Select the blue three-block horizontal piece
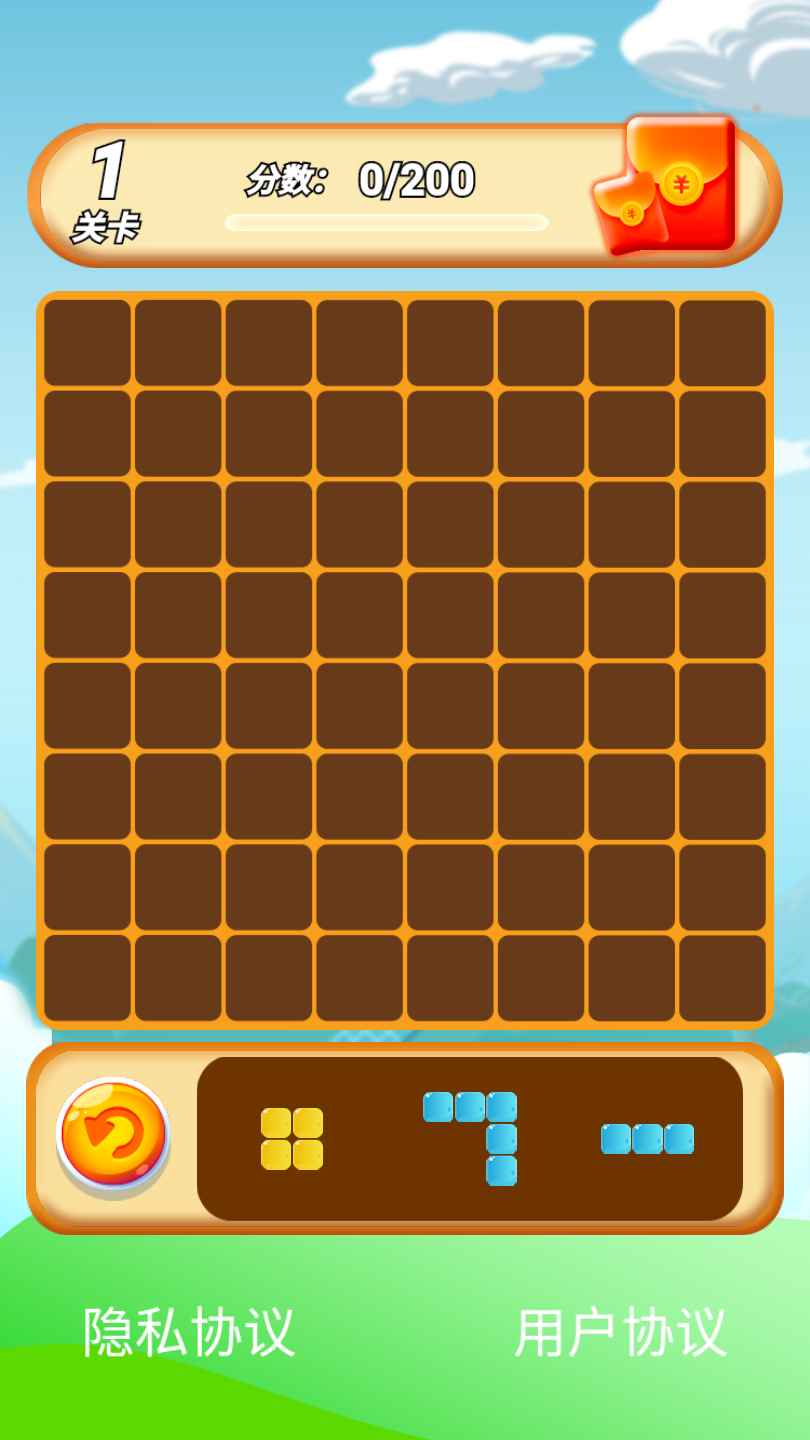The width and height of the screenshot is (810, 1440). tap(647, 1139)
